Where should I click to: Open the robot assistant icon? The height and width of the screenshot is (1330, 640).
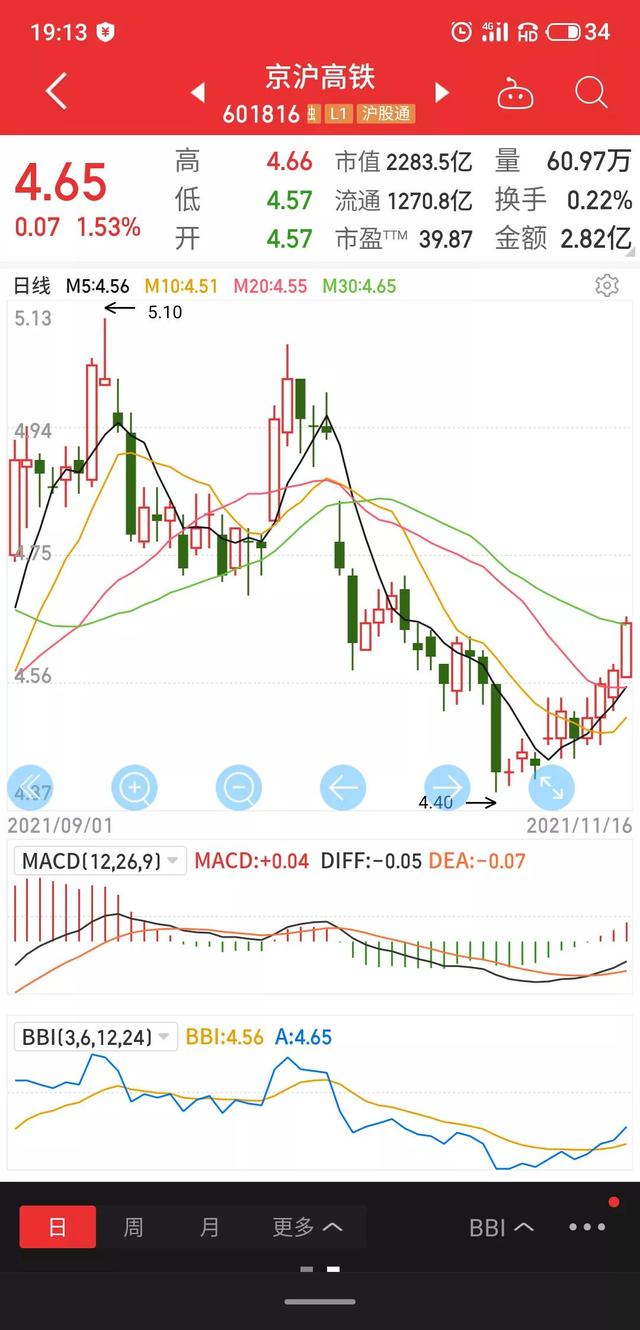[x=518, y=93]
